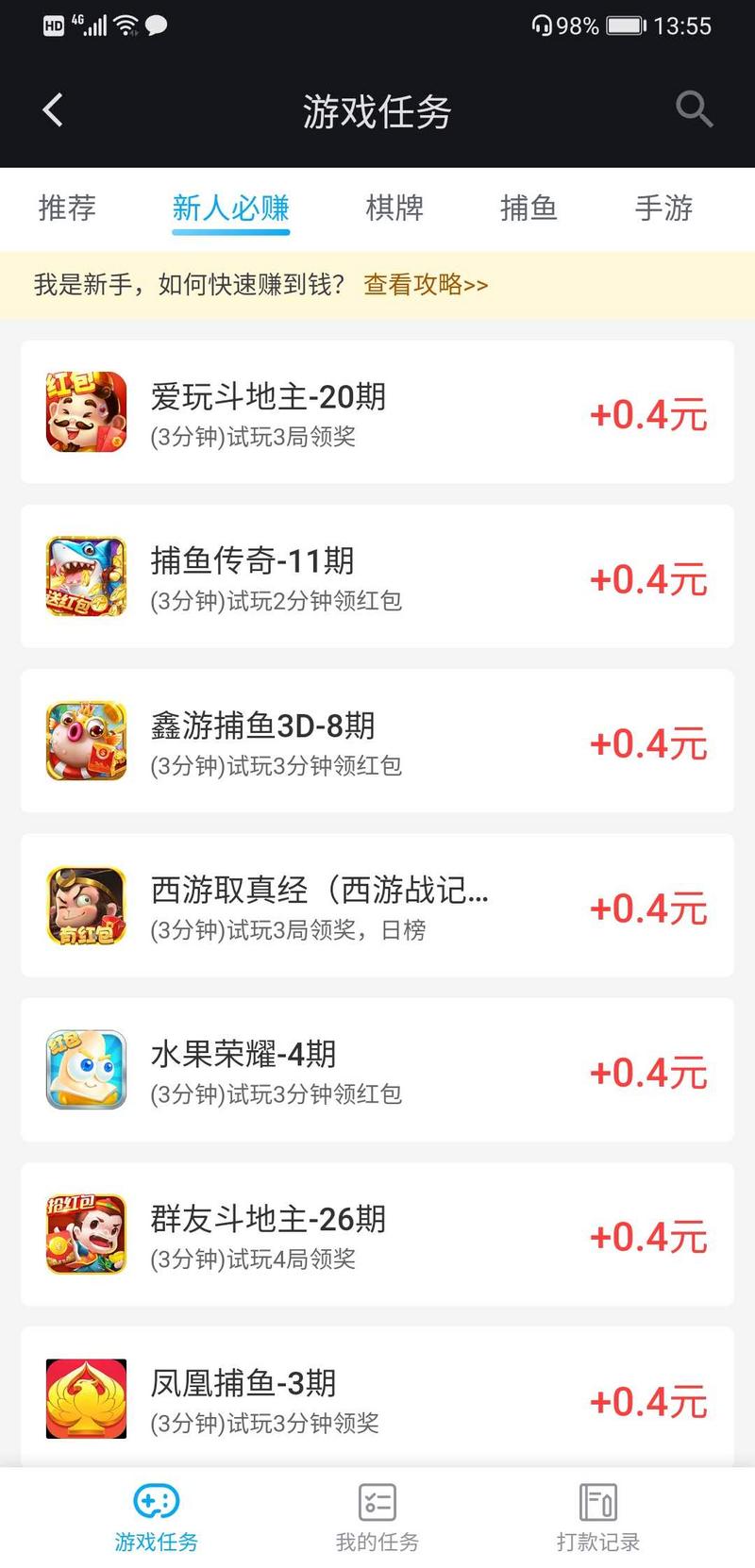Open the 捕鱼 category tab
755x1568 pixels.
[529, 209]
